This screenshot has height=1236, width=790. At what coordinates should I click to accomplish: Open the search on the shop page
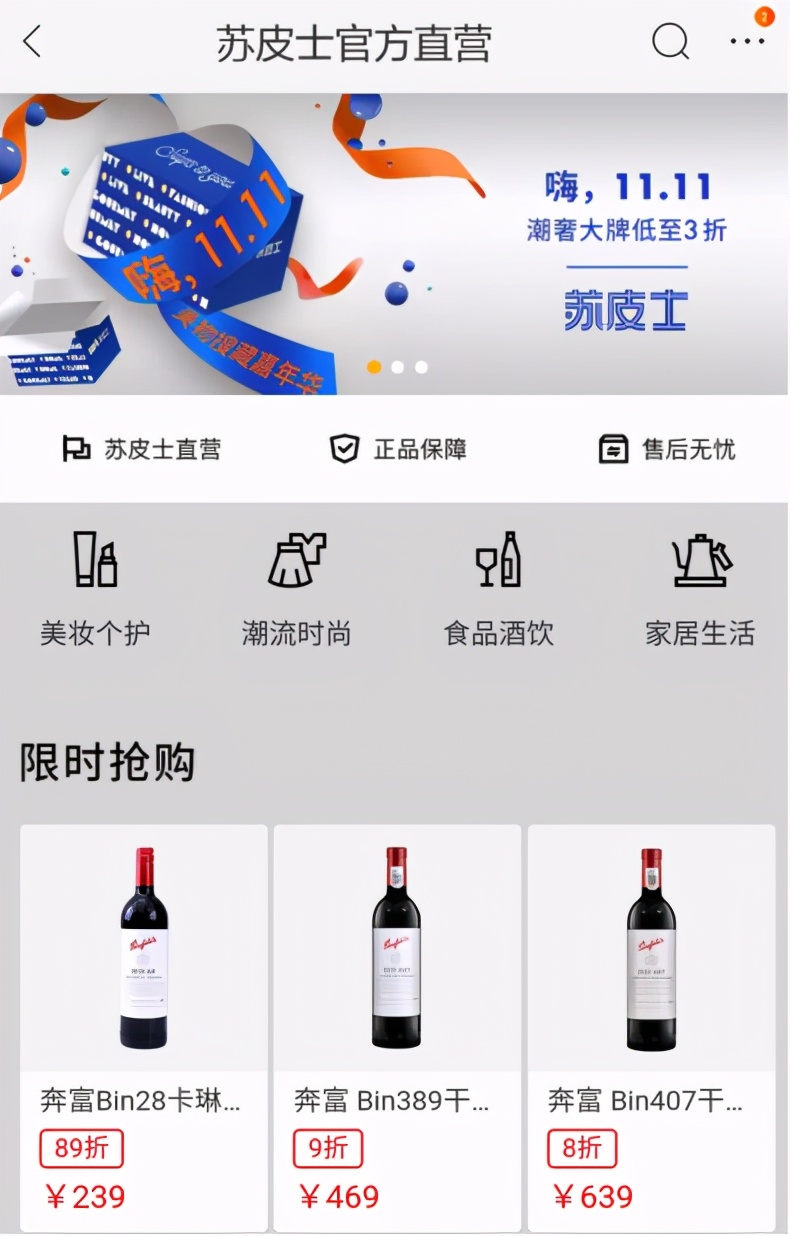(668, 42)
